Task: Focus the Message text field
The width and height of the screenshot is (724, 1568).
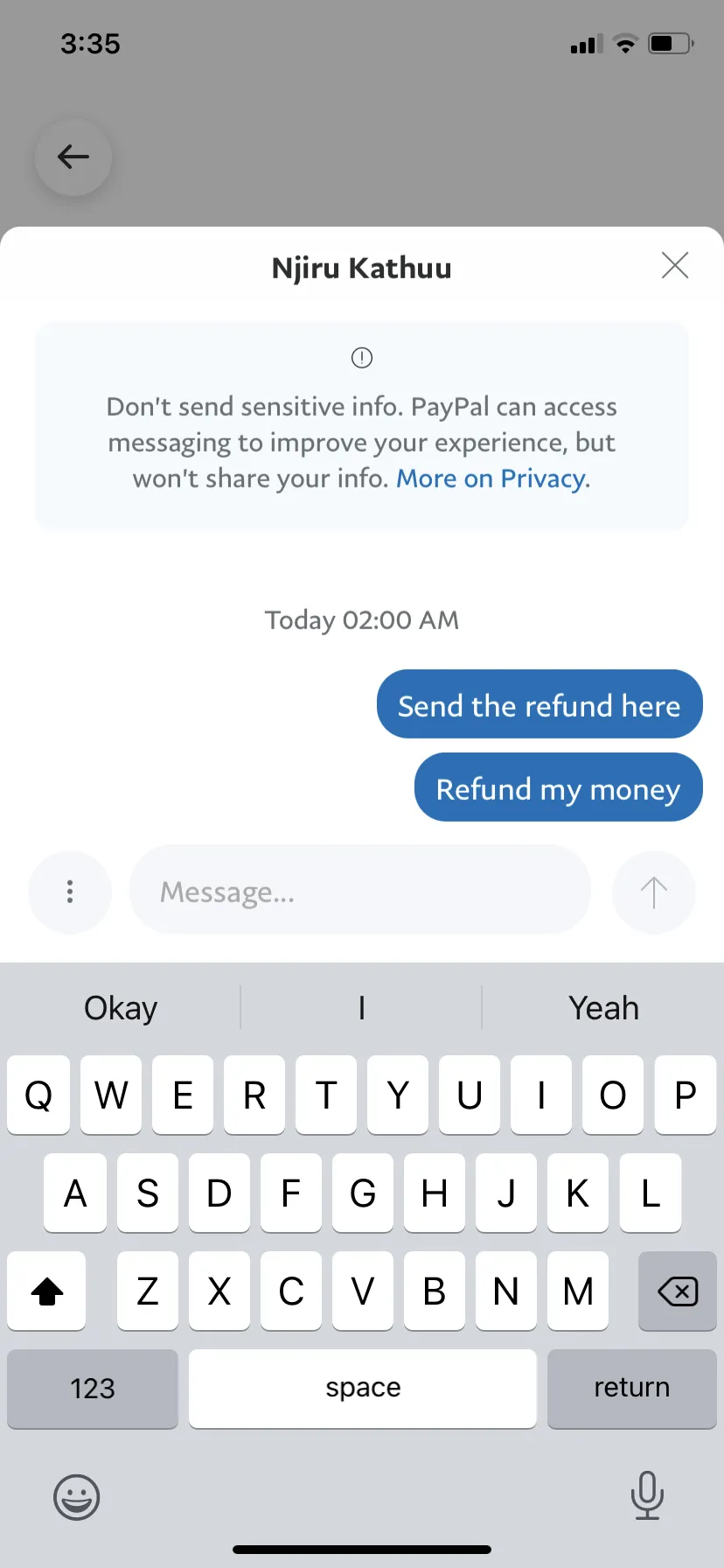Action: pos(360,891)
